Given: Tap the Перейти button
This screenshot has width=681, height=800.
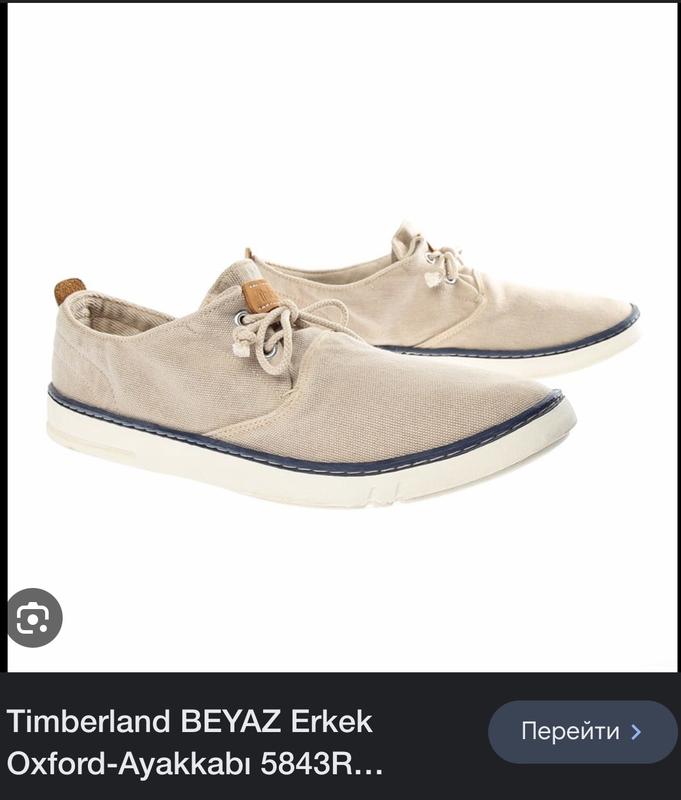Looking at the screenshot, I should [x=582, y=732].
